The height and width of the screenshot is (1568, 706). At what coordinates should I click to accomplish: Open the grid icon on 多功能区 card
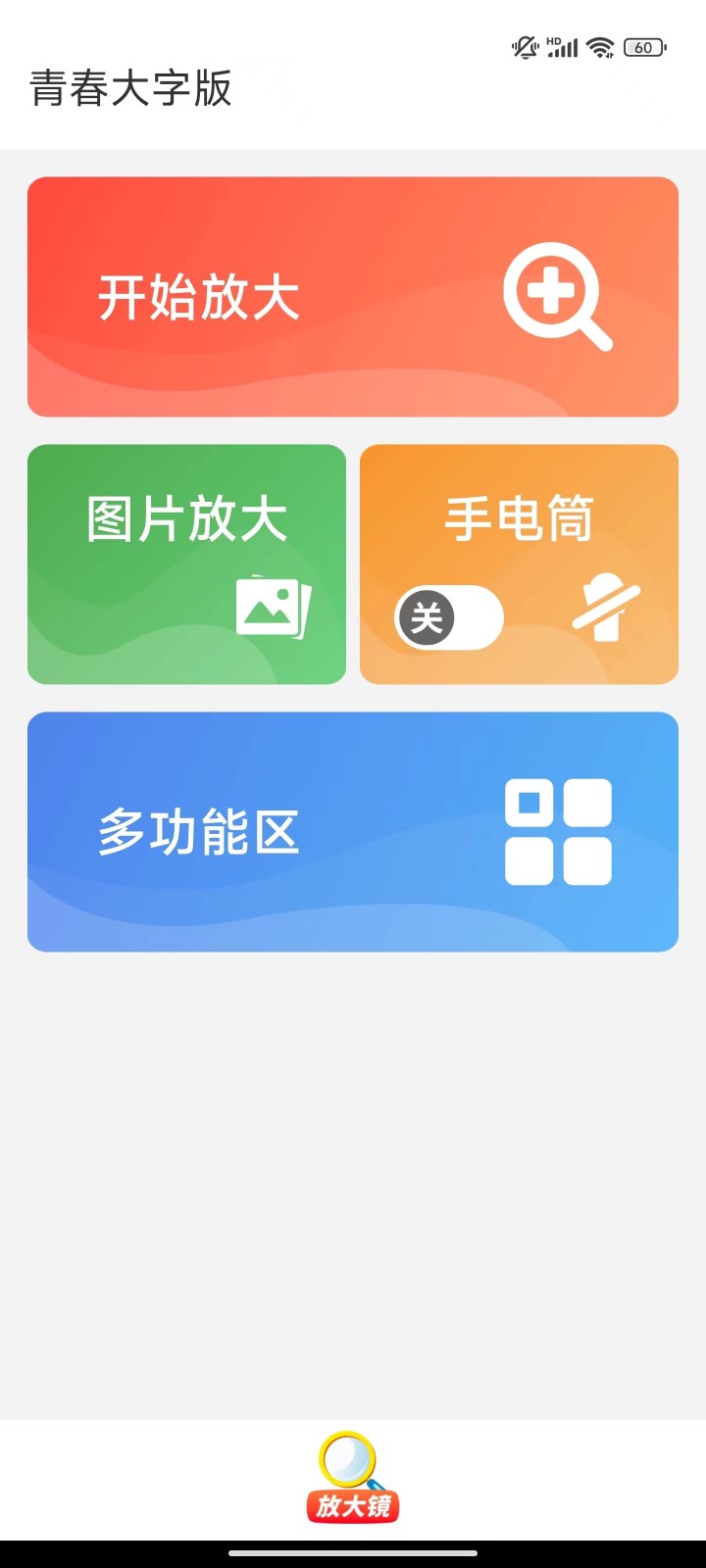[557, 830]
